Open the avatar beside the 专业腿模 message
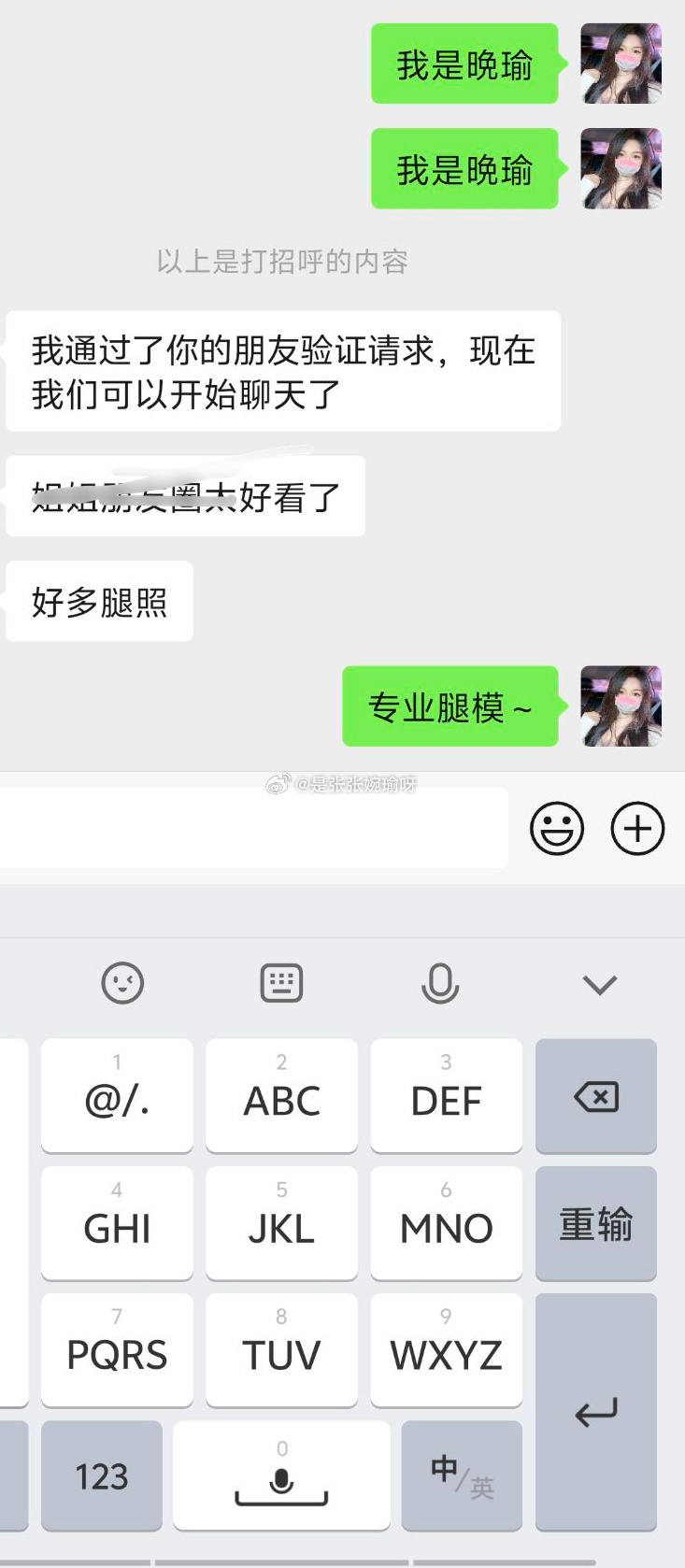 point(621,706)
